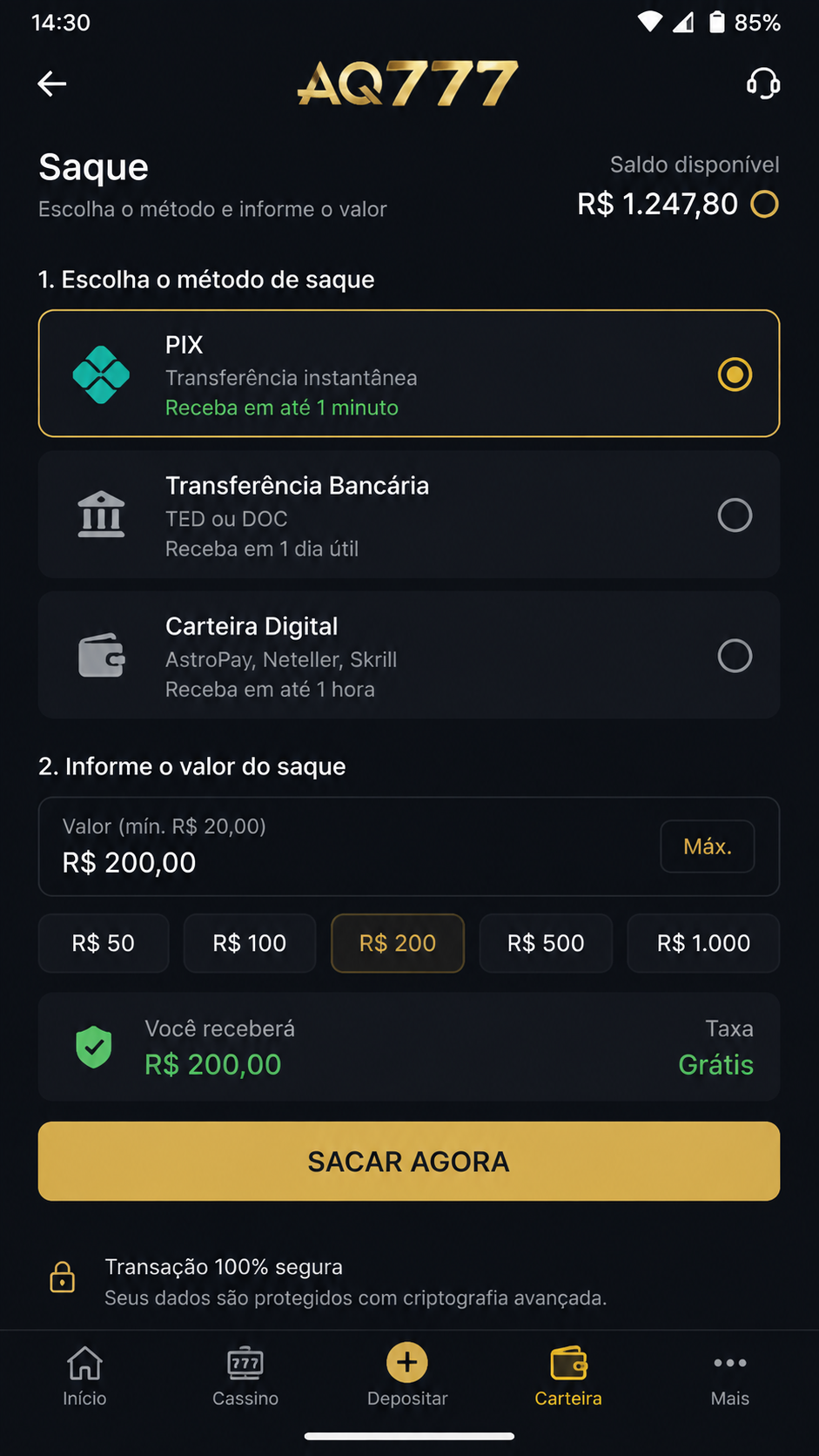819x1456 pixels.
Task: Select the R$ 50 amount chip
Action: tap(104, 943)
